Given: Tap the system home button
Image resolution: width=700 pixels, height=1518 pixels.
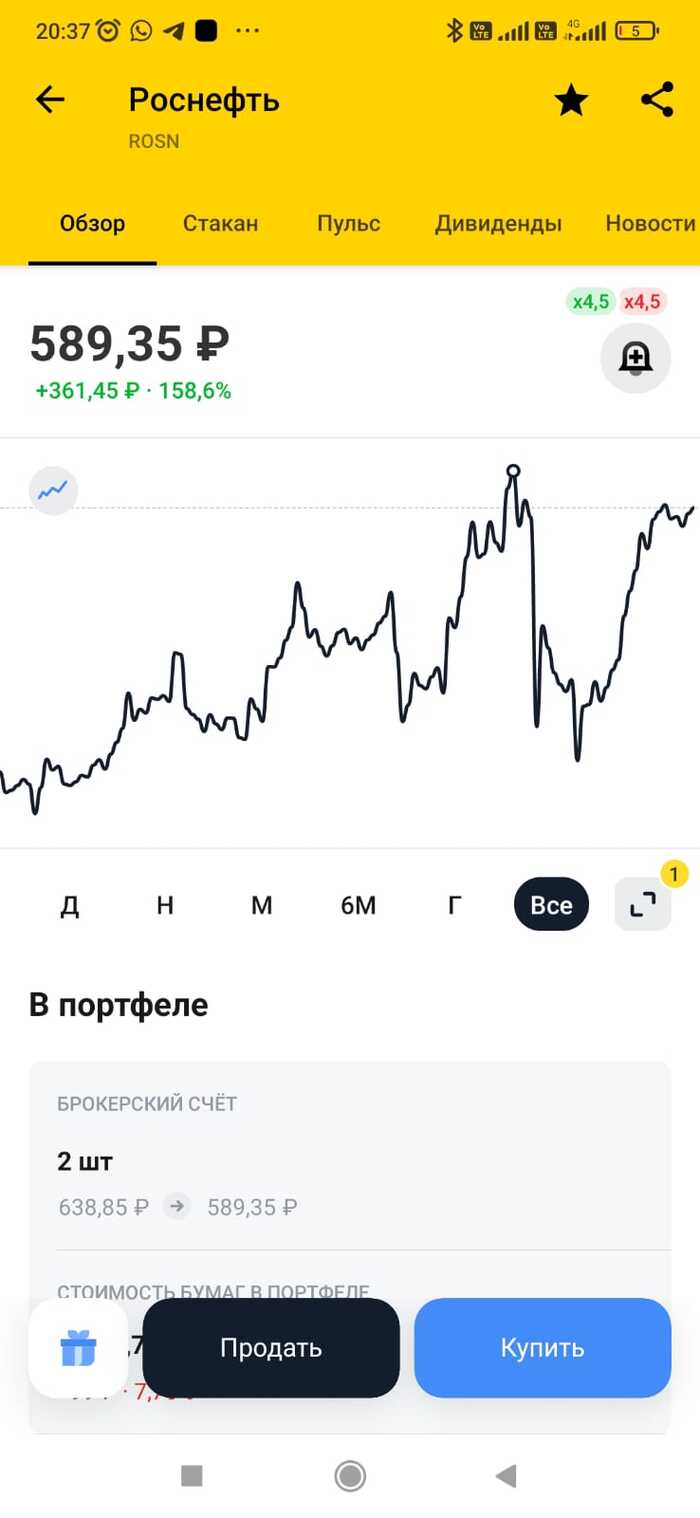Looking at the screenshot, I should pos(350,1475).
